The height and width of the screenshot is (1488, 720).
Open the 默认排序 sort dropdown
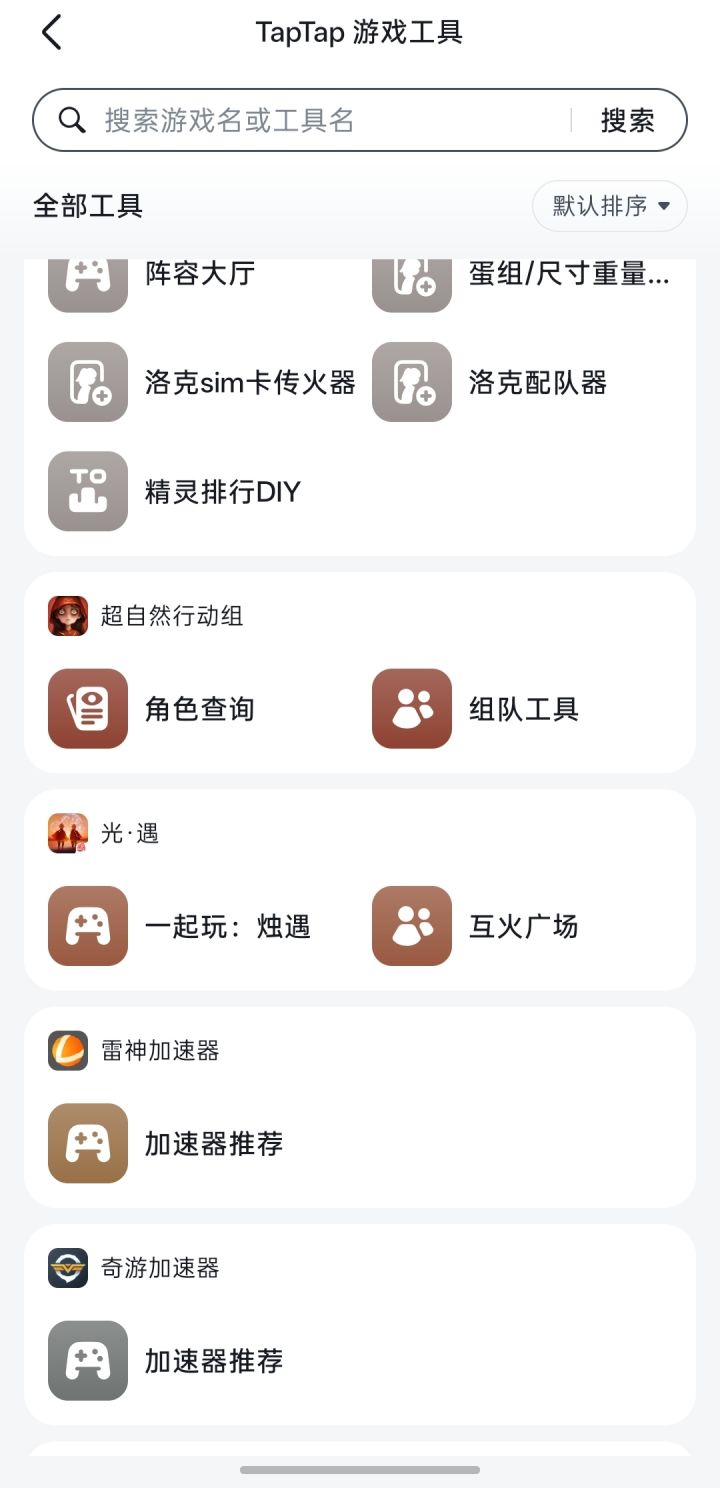pyautogui.click(x=609, y=206)
